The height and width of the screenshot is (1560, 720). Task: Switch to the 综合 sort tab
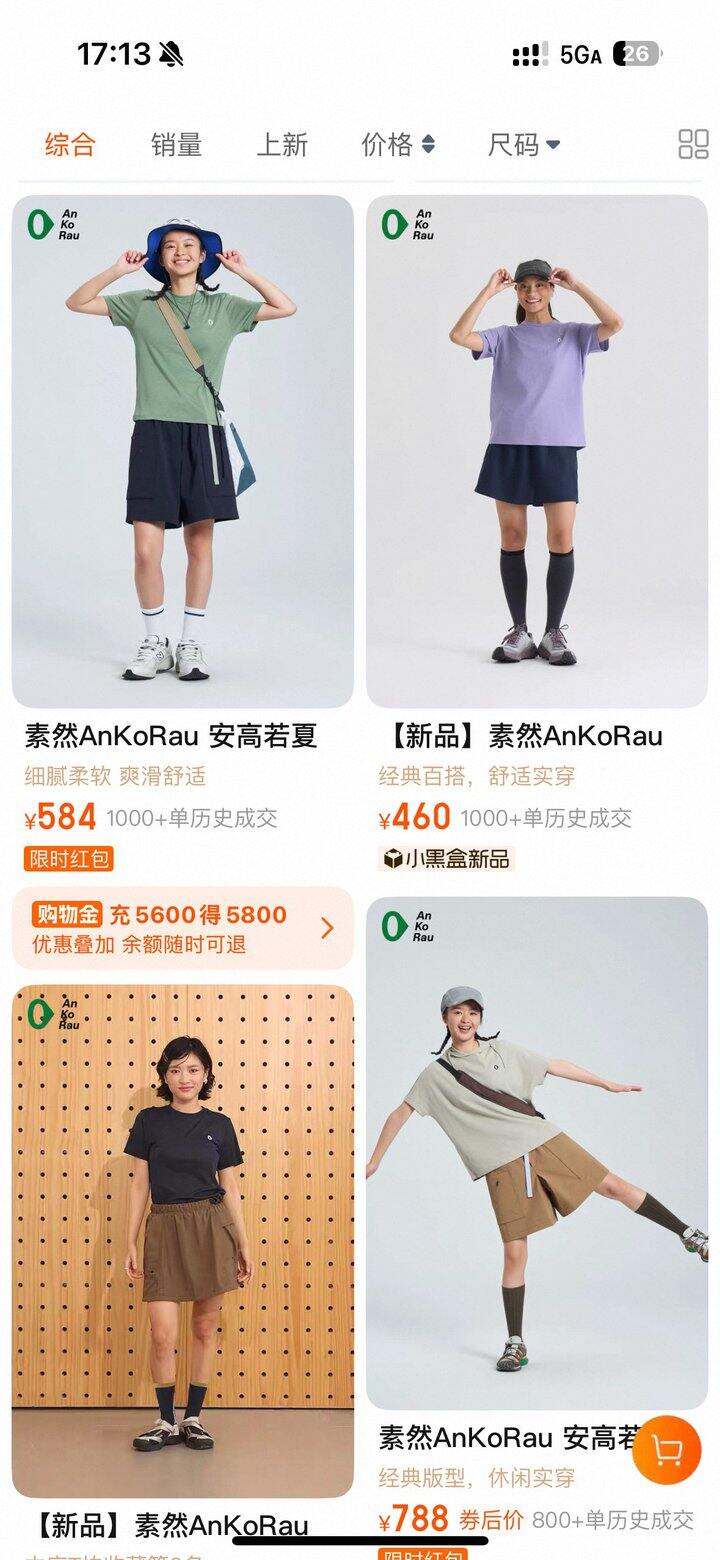pyautogui.click(x=70, y=145)
